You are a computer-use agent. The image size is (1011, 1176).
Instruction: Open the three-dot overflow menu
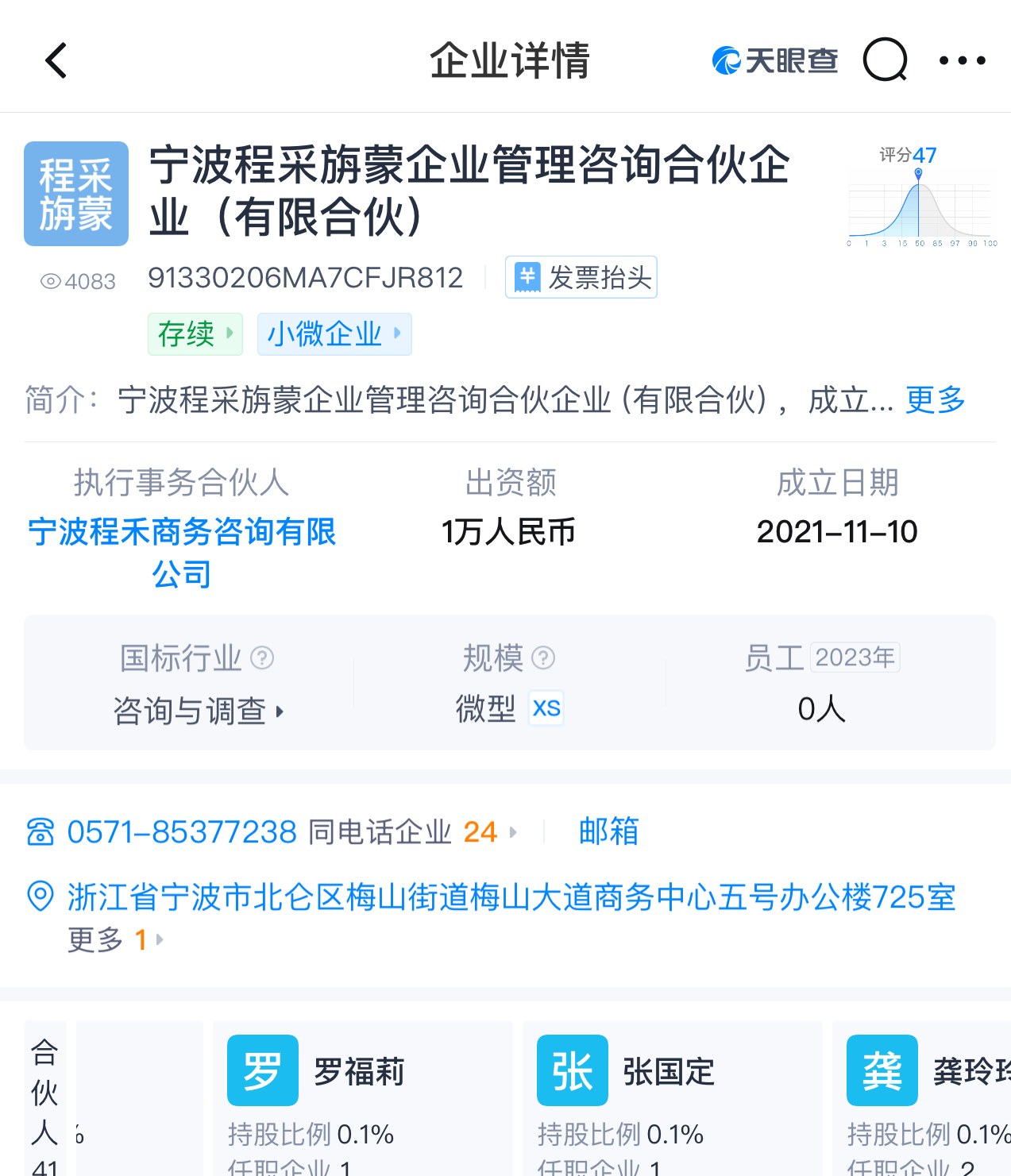point(962,60)
